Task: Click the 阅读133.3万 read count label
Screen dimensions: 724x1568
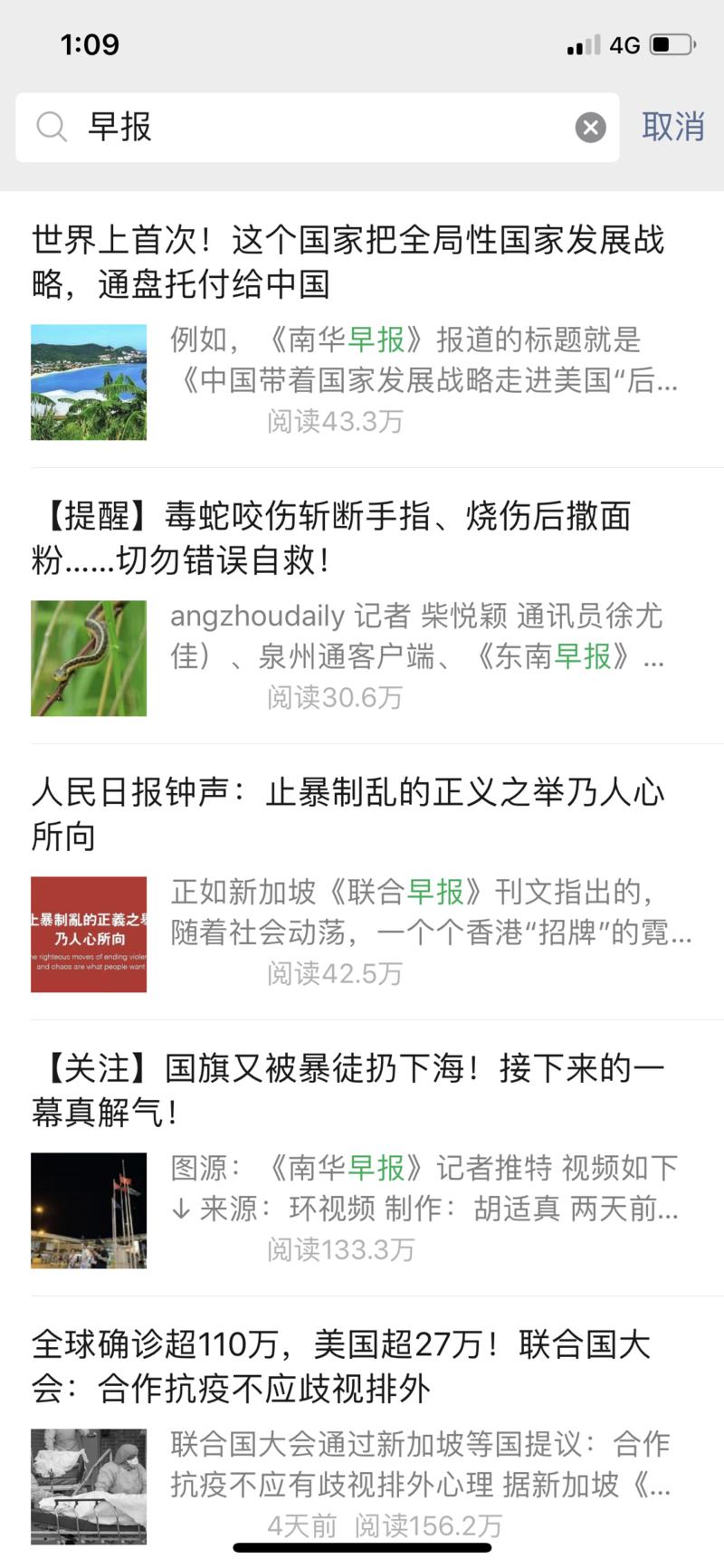Action: [x=341, y=1250]
